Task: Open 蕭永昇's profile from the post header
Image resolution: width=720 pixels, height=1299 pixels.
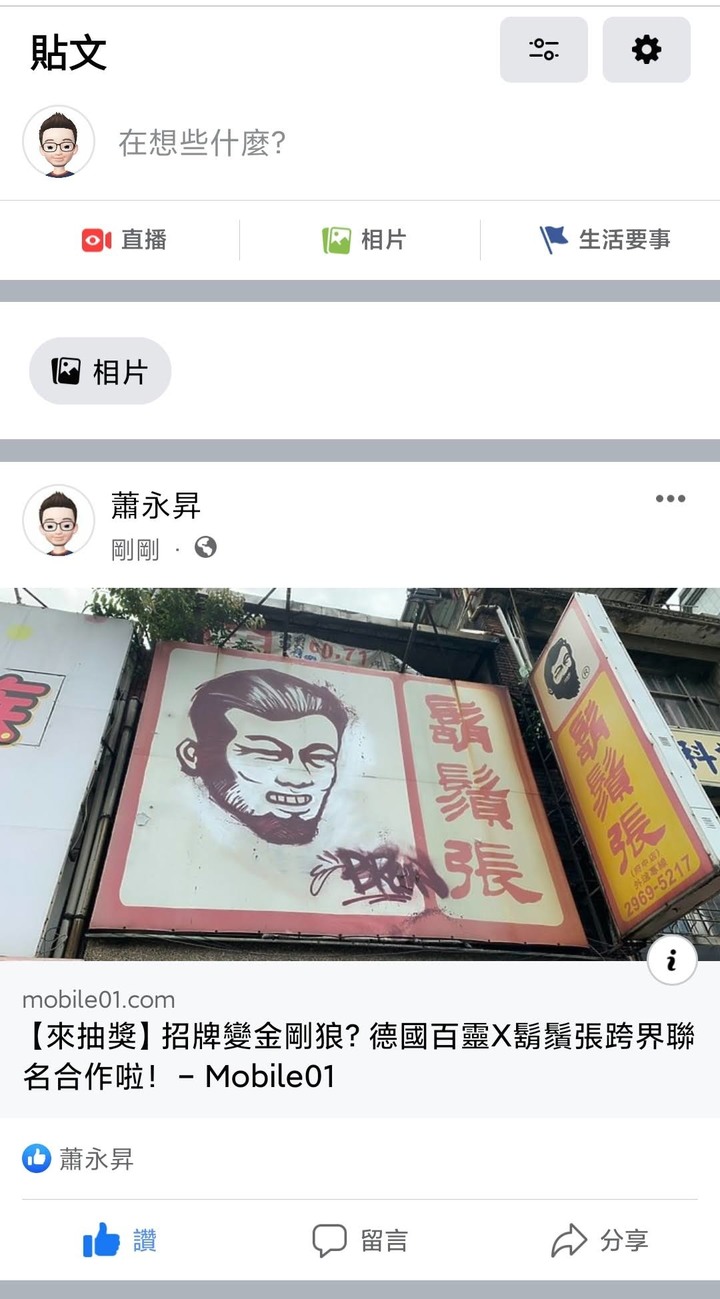Action: pyautogui.click(x=156, y=506)
